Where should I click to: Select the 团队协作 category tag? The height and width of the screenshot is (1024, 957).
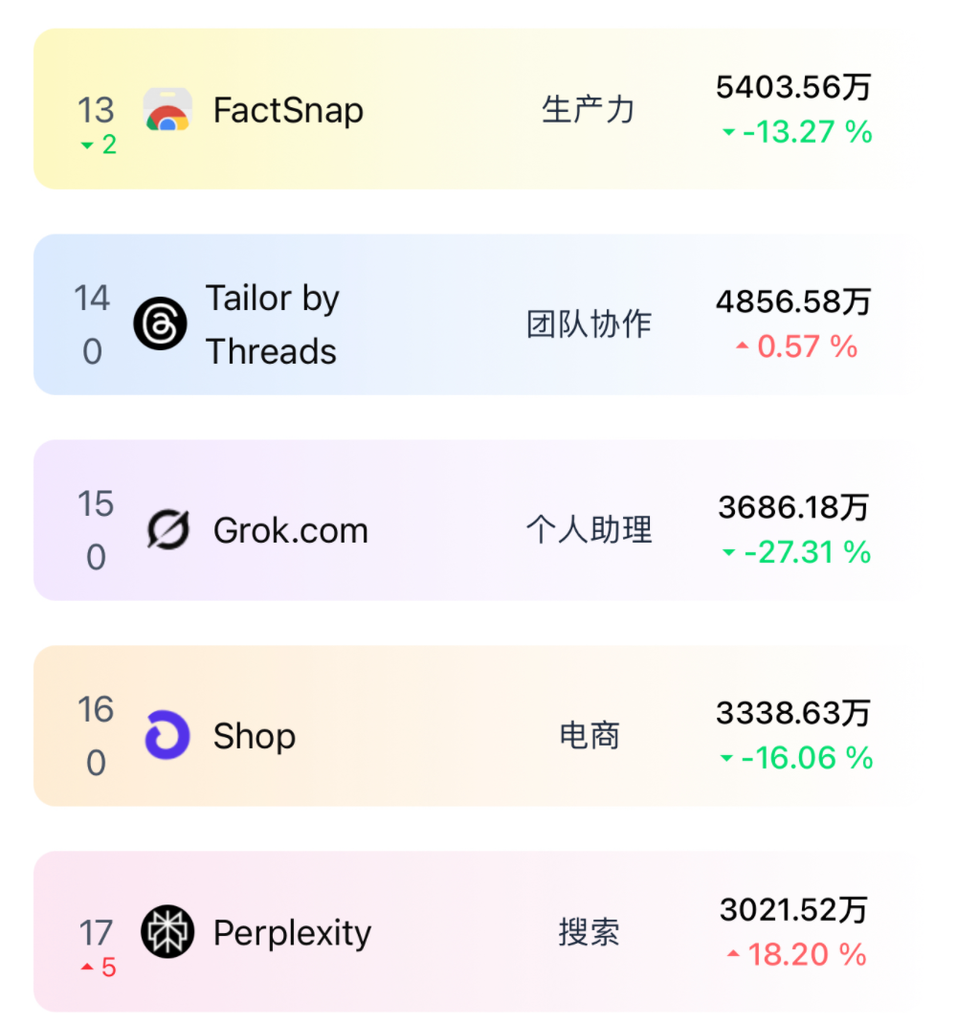tap(589, 323)
